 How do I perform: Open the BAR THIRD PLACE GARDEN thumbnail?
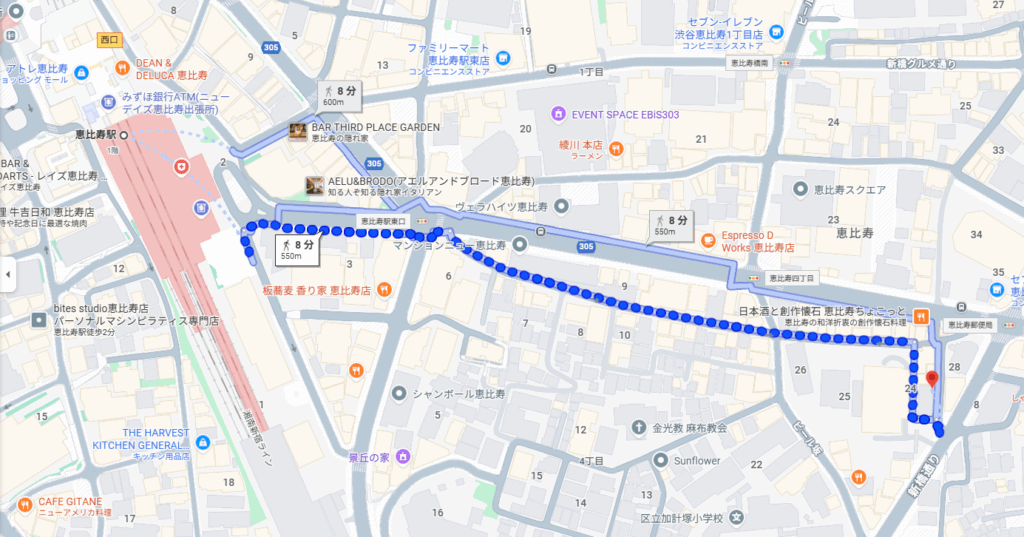(x=297, y=132)
